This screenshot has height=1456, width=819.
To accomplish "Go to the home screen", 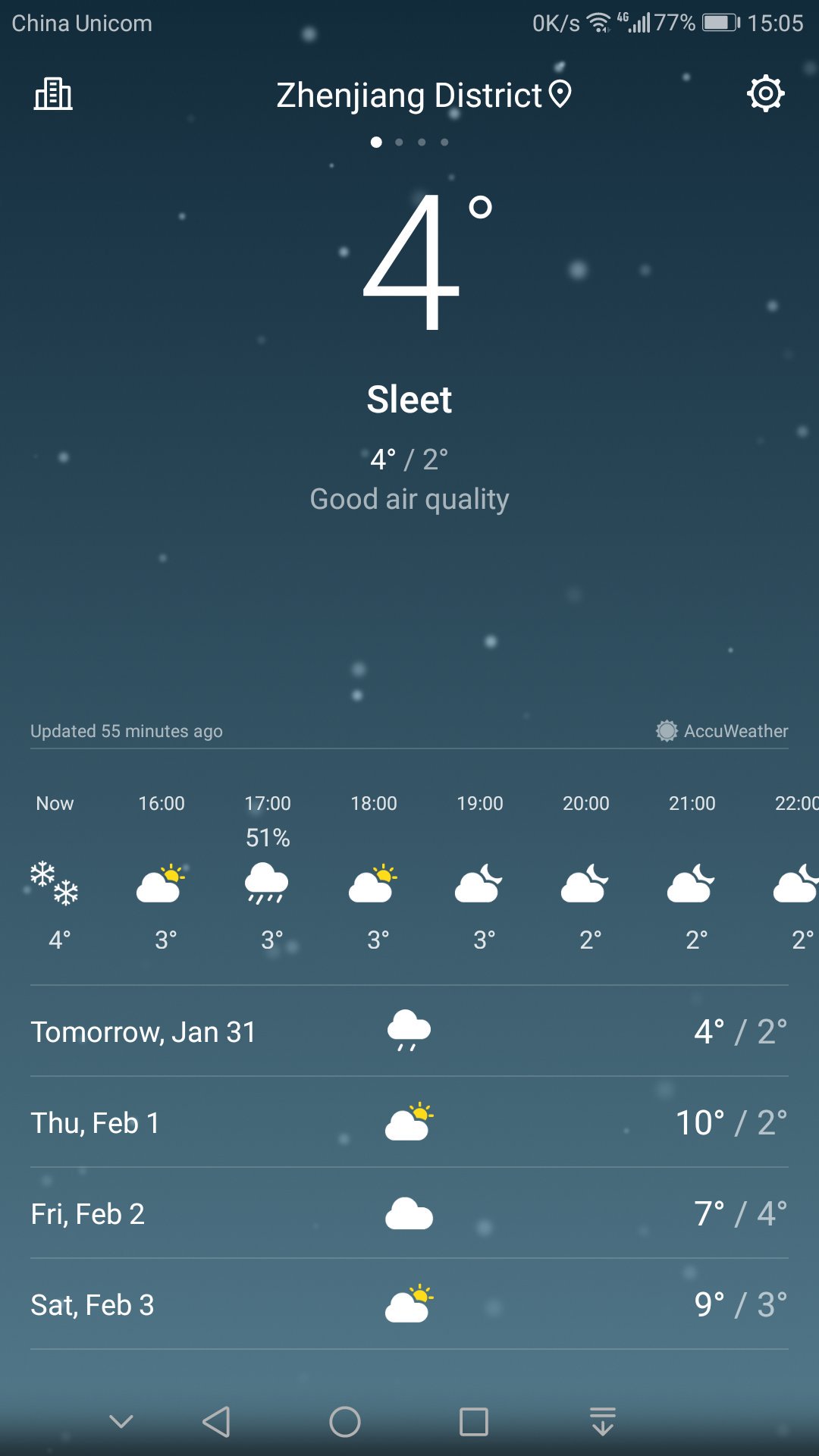I will tap(345, 1422).
